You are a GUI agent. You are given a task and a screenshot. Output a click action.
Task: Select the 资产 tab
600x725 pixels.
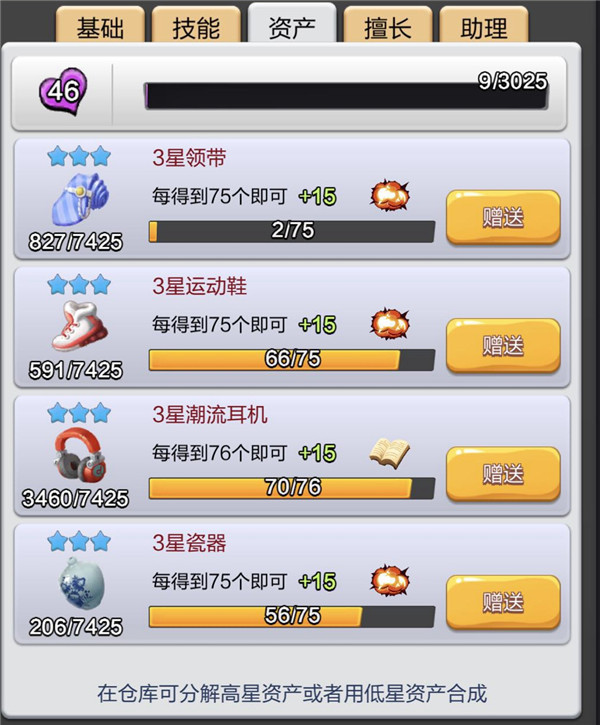[292, 26]
